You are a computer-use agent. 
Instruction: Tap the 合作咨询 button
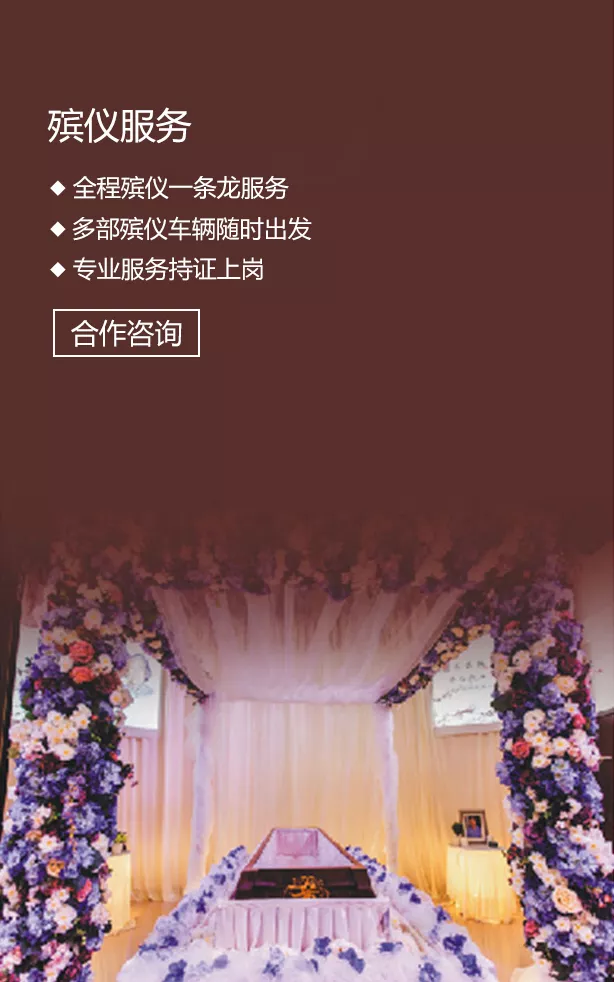pos(127,333)
